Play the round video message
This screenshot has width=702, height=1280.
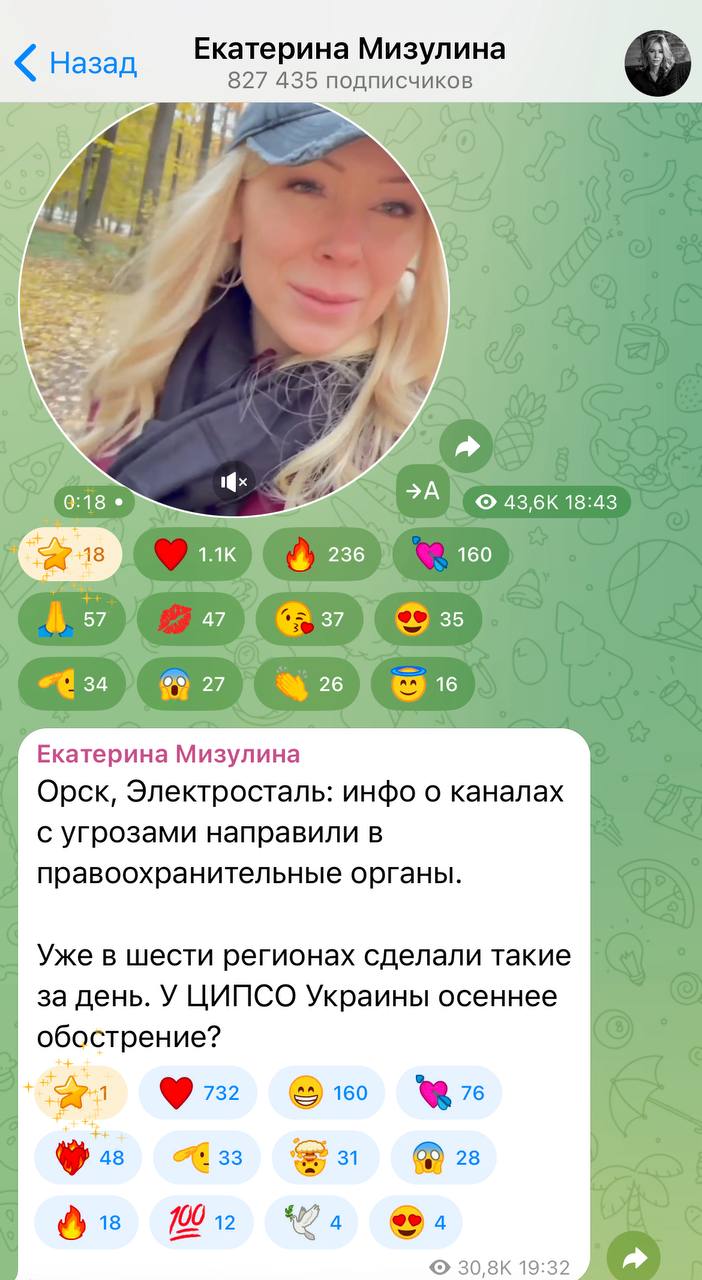[234, 300]
